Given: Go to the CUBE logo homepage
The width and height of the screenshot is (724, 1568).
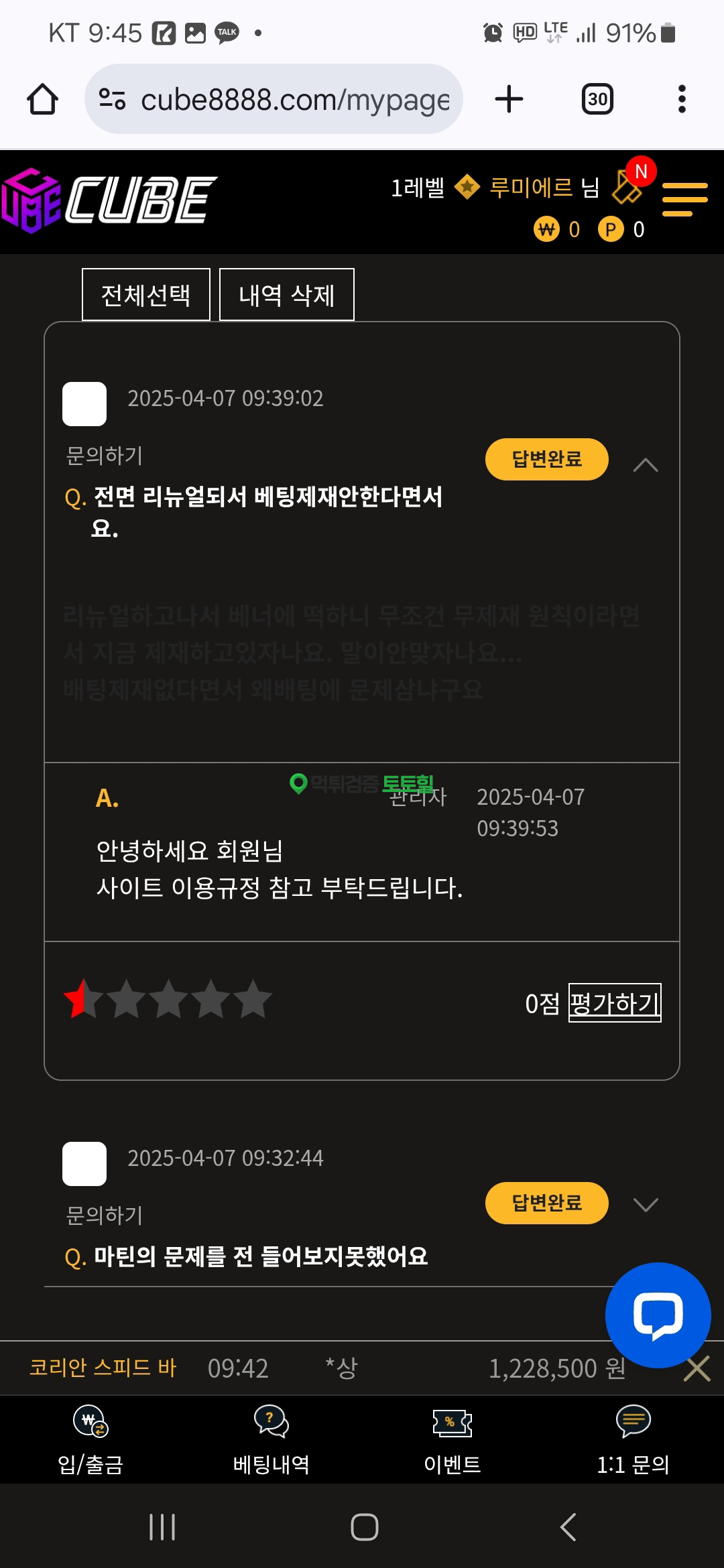Looking at the screenshot, I should [109, 200].
